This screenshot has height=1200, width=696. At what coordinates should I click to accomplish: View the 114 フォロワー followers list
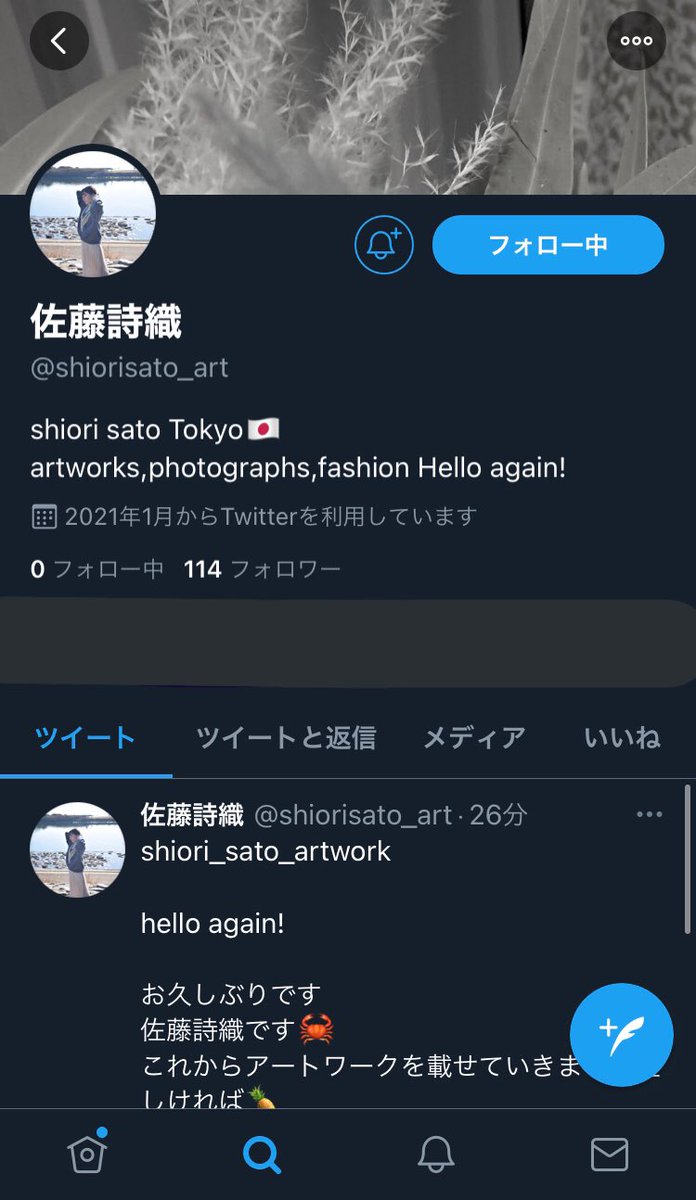(262, 570)
